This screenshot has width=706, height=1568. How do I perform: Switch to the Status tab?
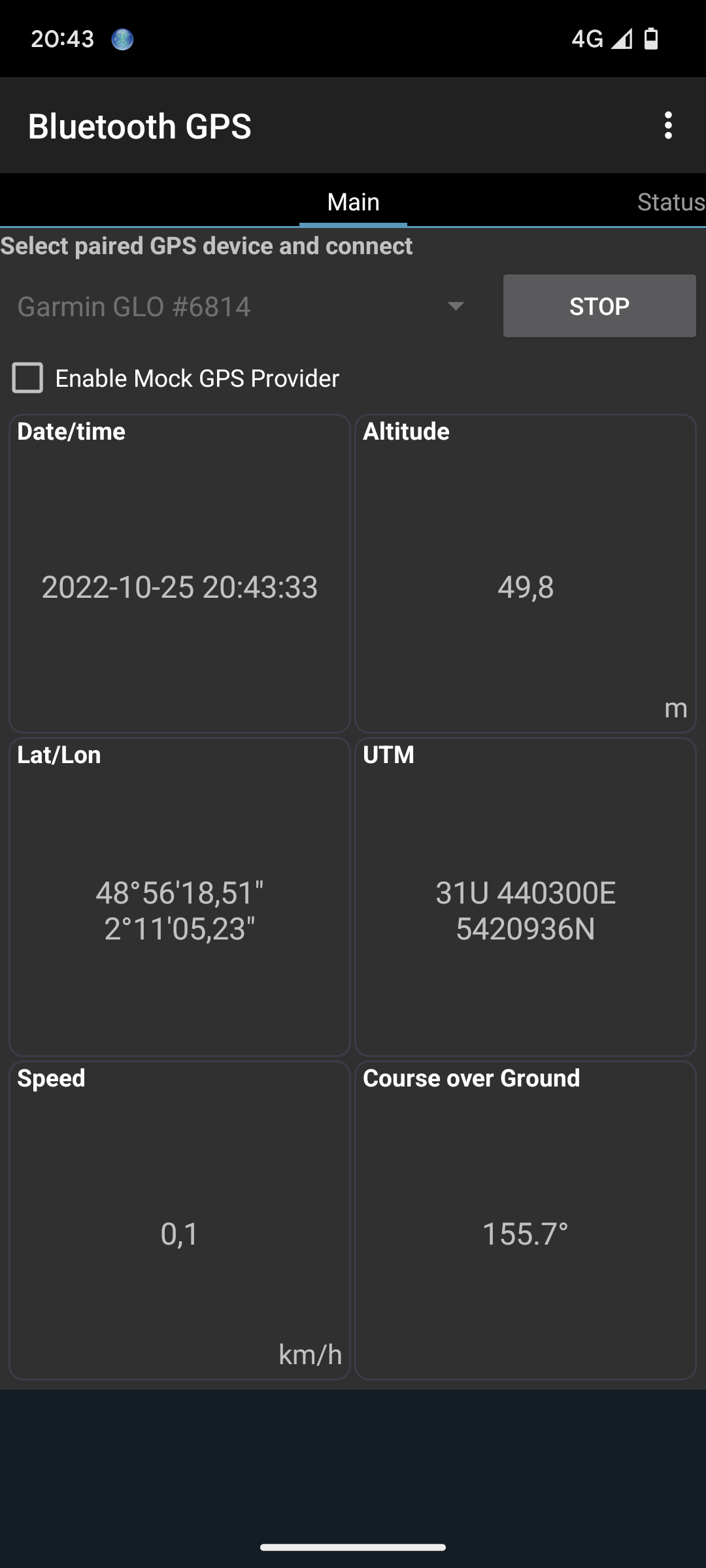(x=671, y=202)
